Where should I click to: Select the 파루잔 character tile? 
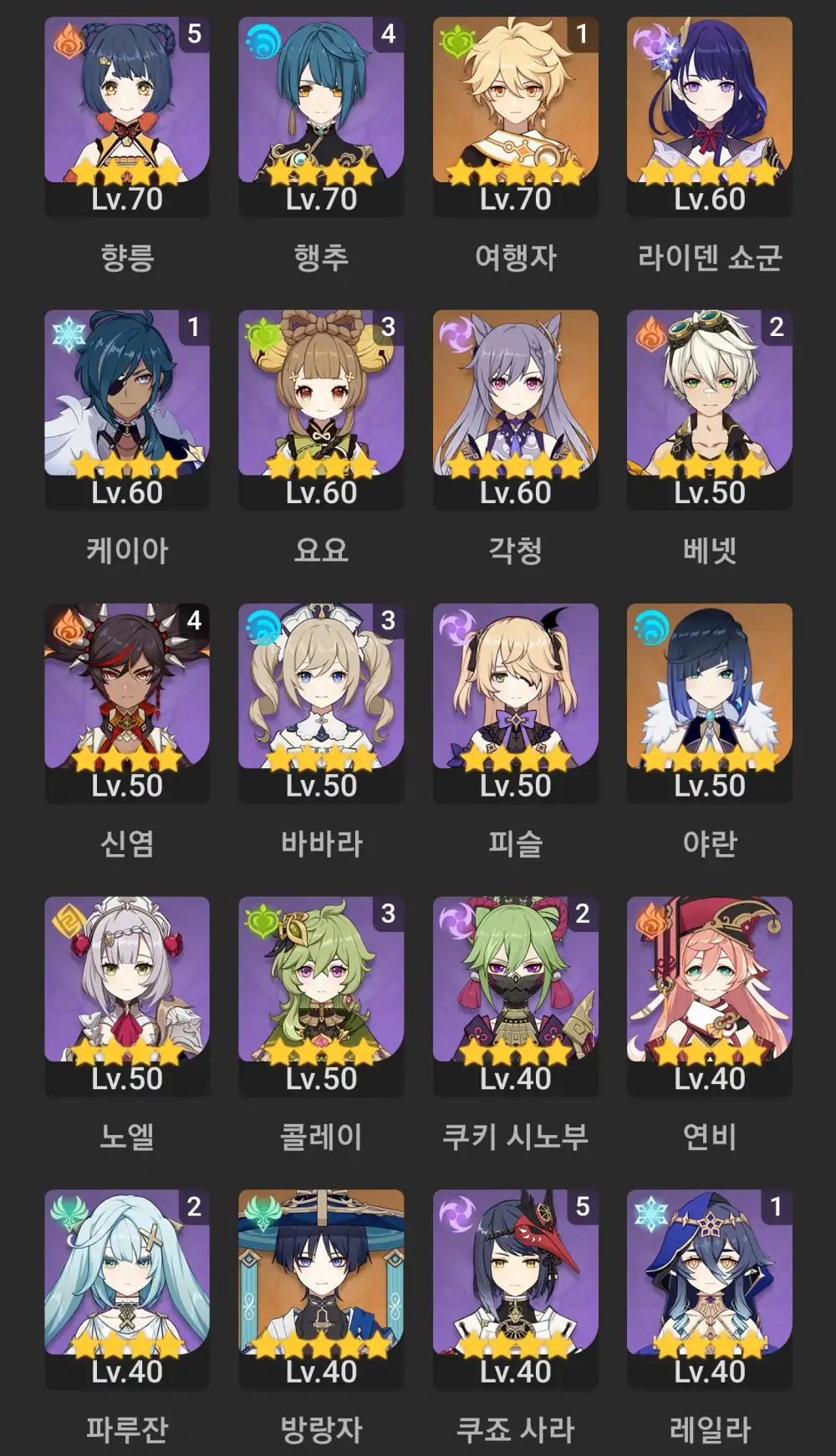coord(127,1289)
